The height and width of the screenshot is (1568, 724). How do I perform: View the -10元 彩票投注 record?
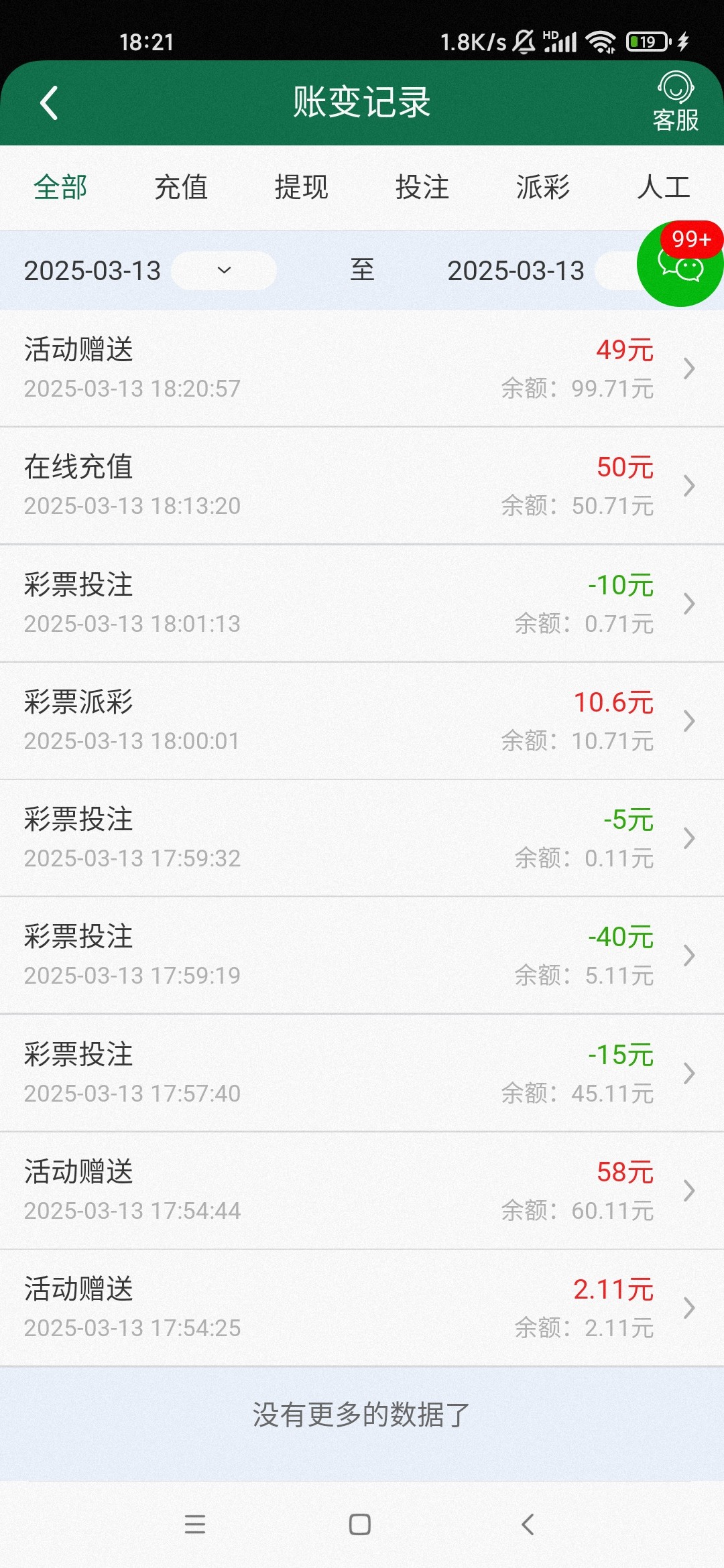362,603
